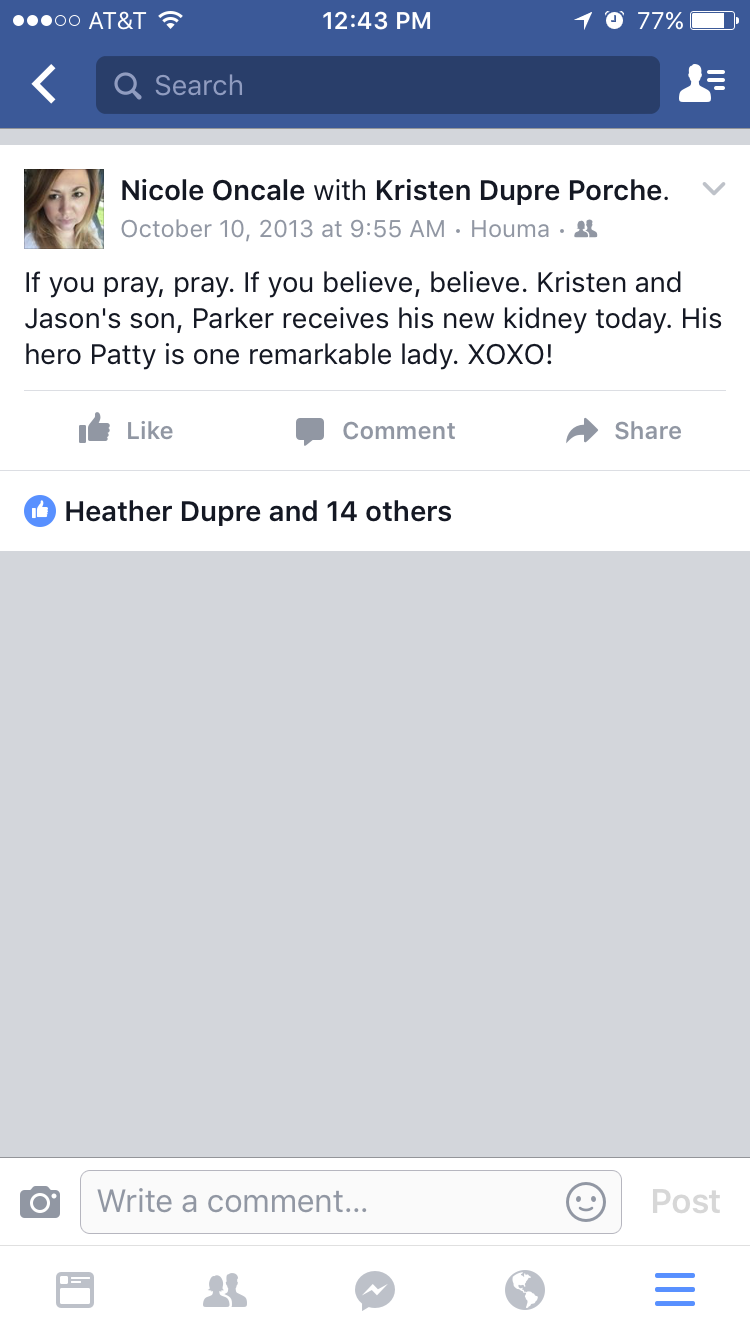Switch to the Friend Requests tab
The height and width of the screenshot is (1334, 750).
[225, 1289]
